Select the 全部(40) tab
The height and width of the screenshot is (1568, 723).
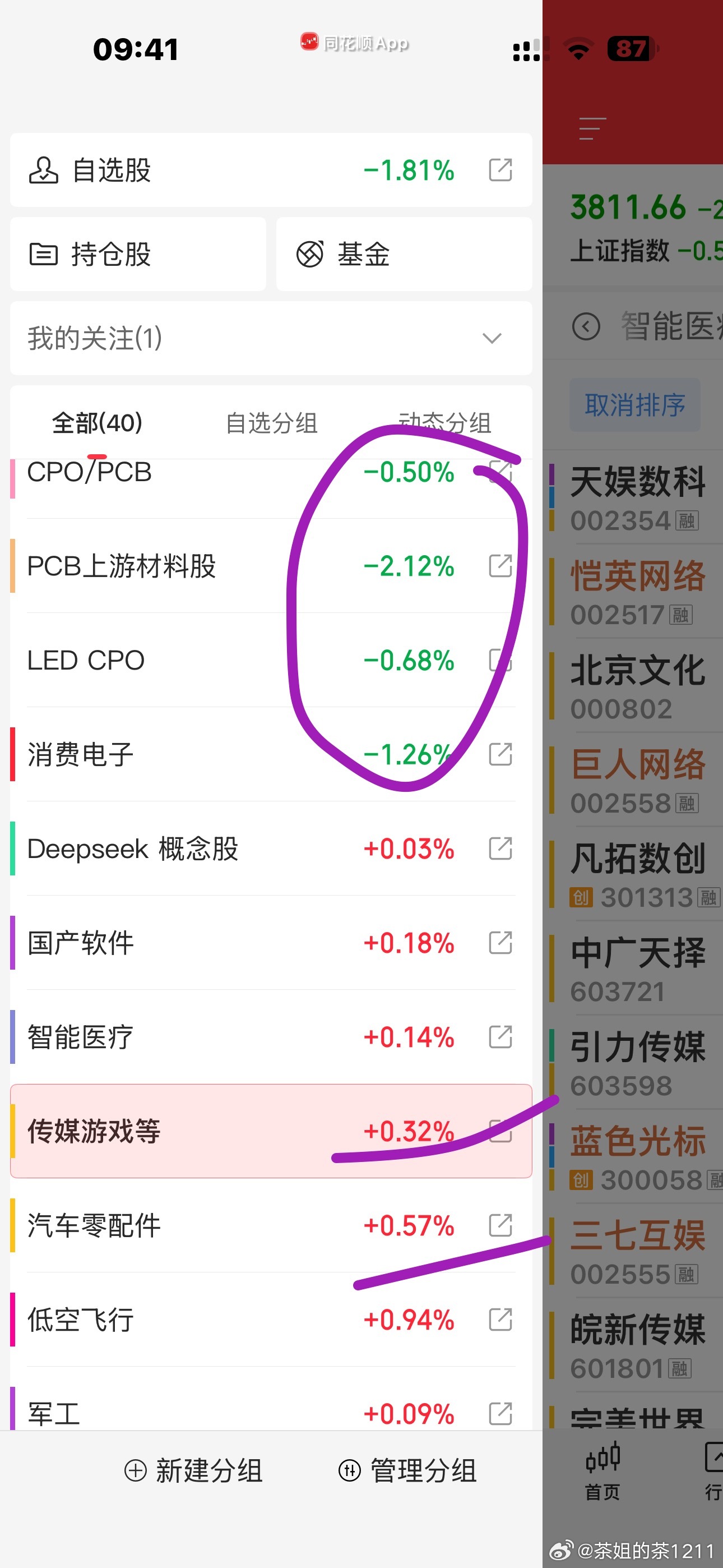pyautogui.click(x=98, y=423)
